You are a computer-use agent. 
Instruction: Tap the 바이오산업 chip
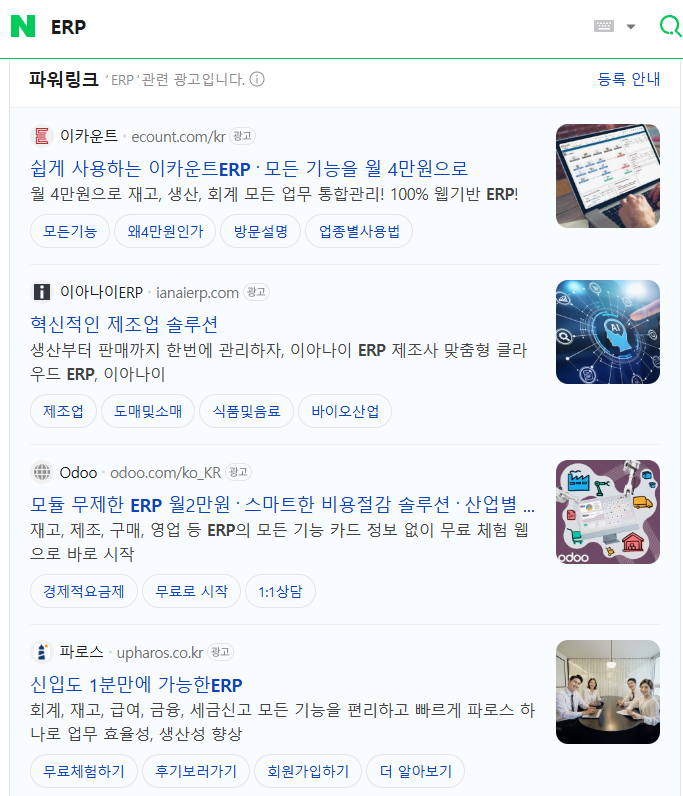point(345,411)
